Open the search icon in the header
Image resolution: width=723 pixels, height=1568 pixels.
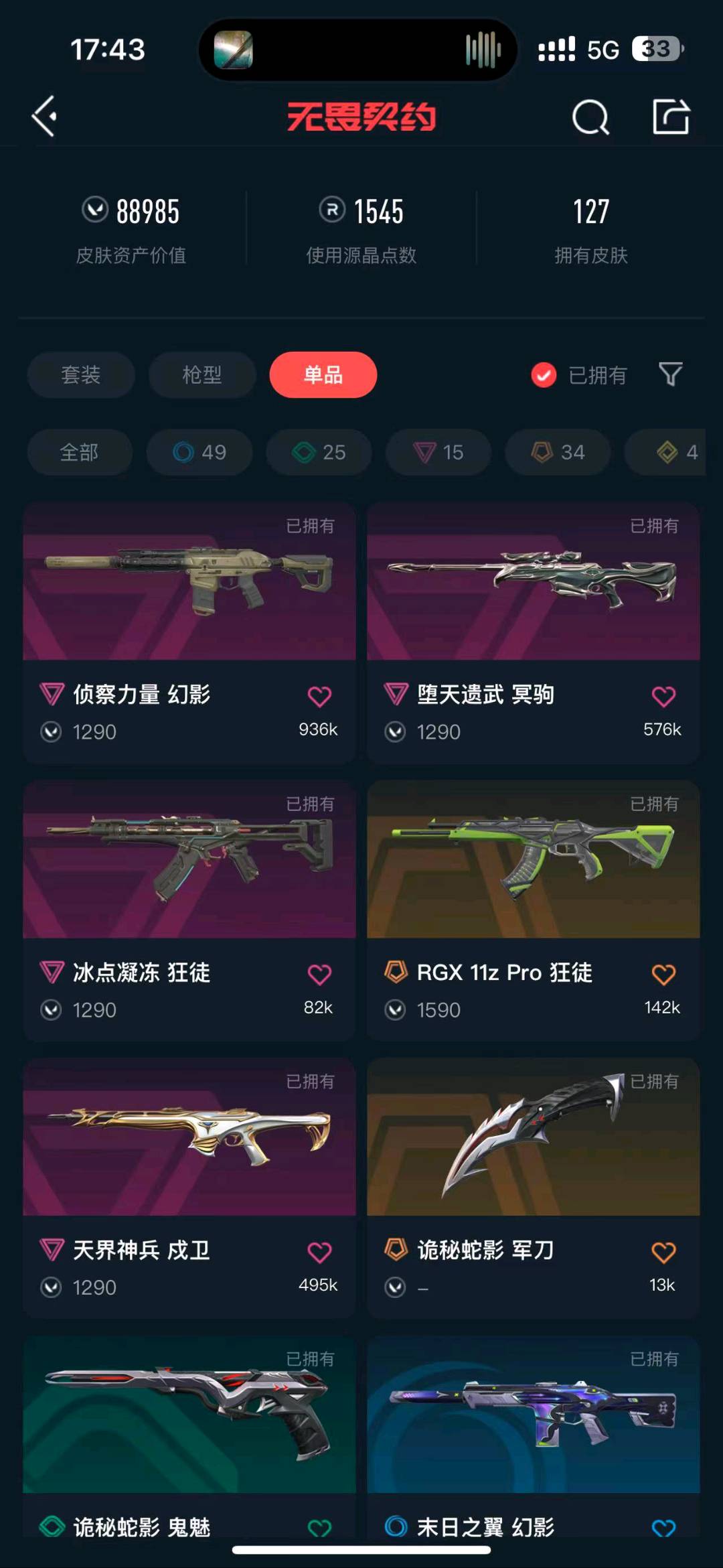tap(590, 118)
